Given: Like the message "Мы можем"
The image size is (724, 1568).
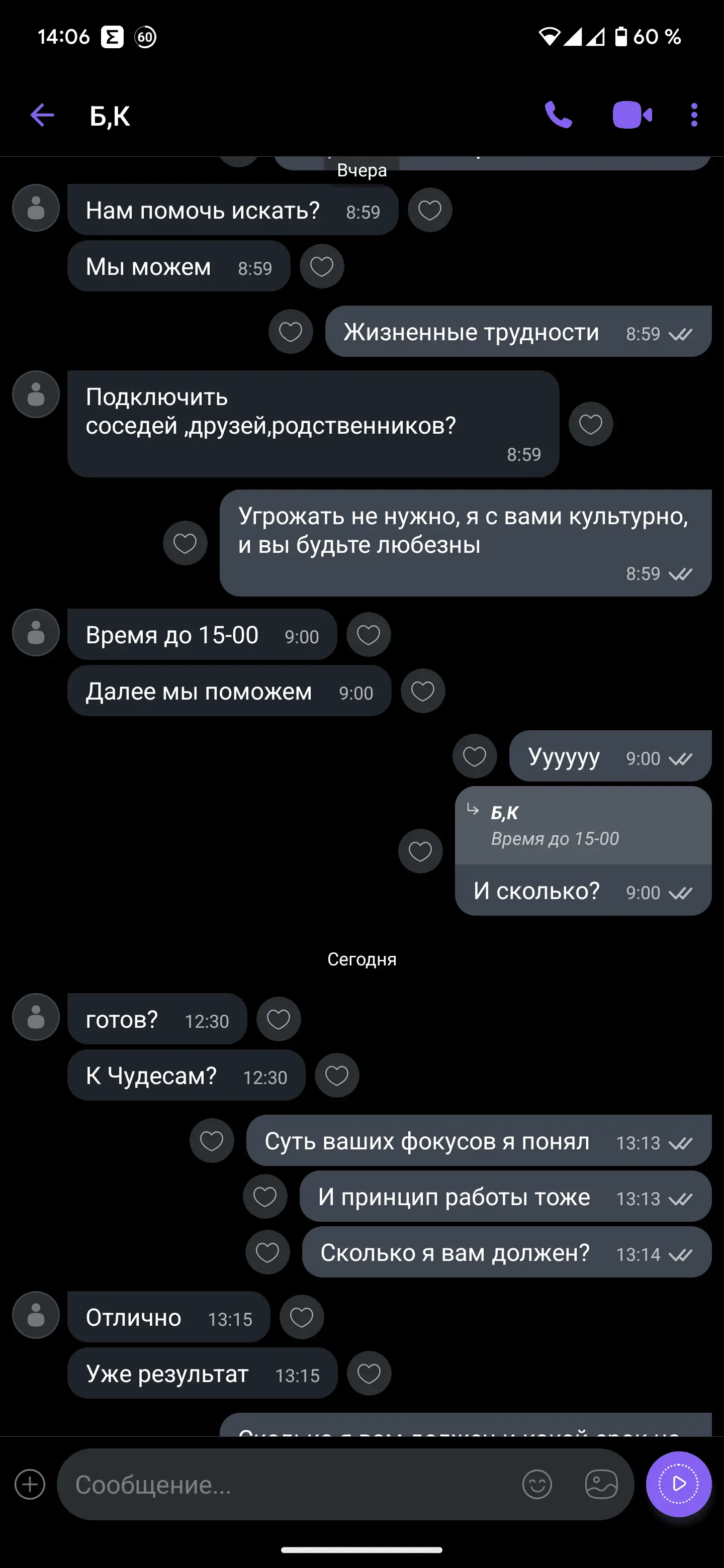Looking at the screenshot, I should tap(321, 266).
